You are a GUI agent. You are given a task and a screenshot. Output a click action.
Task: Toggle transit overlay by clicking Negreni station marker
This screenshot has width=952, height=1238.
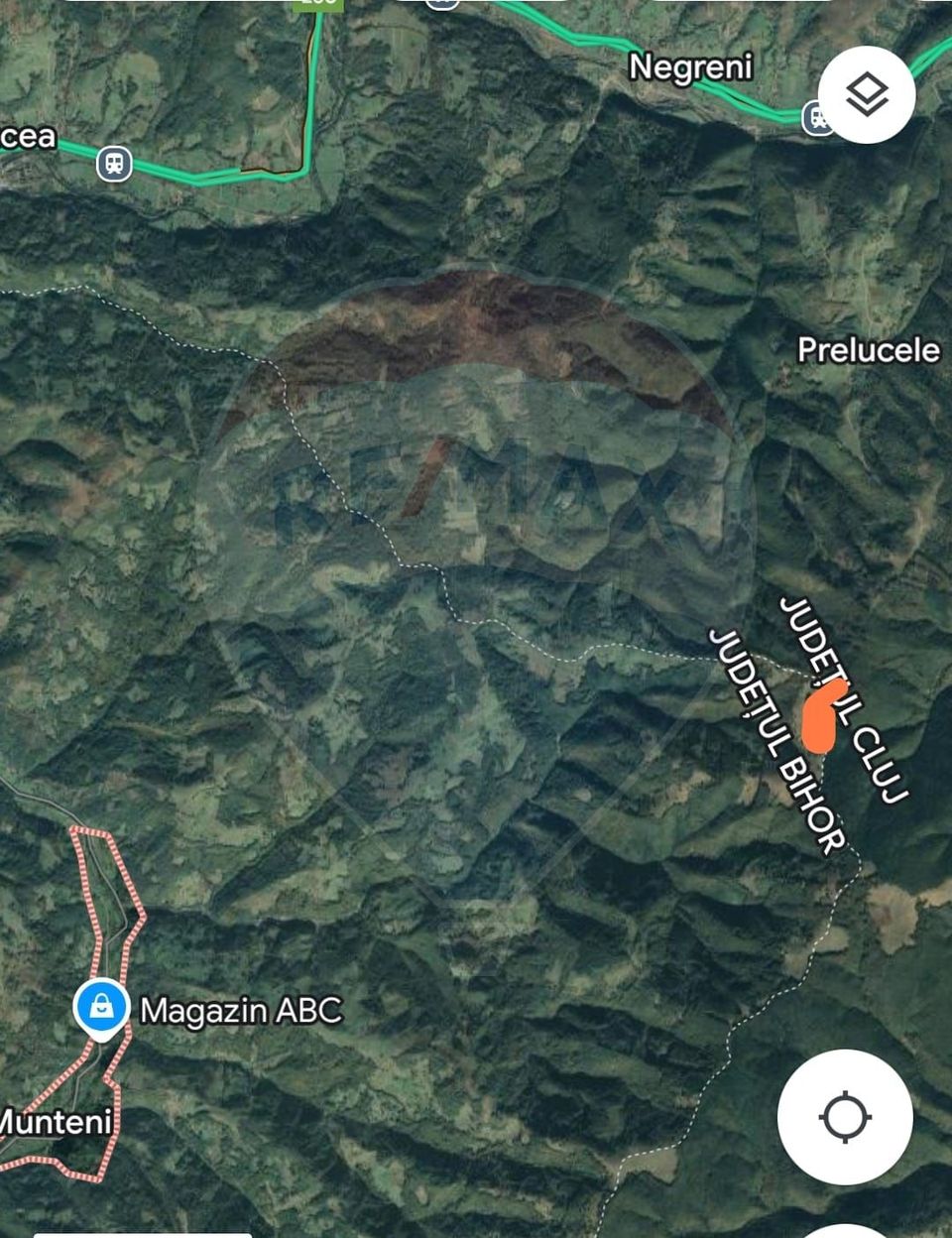tap(816, 120)
